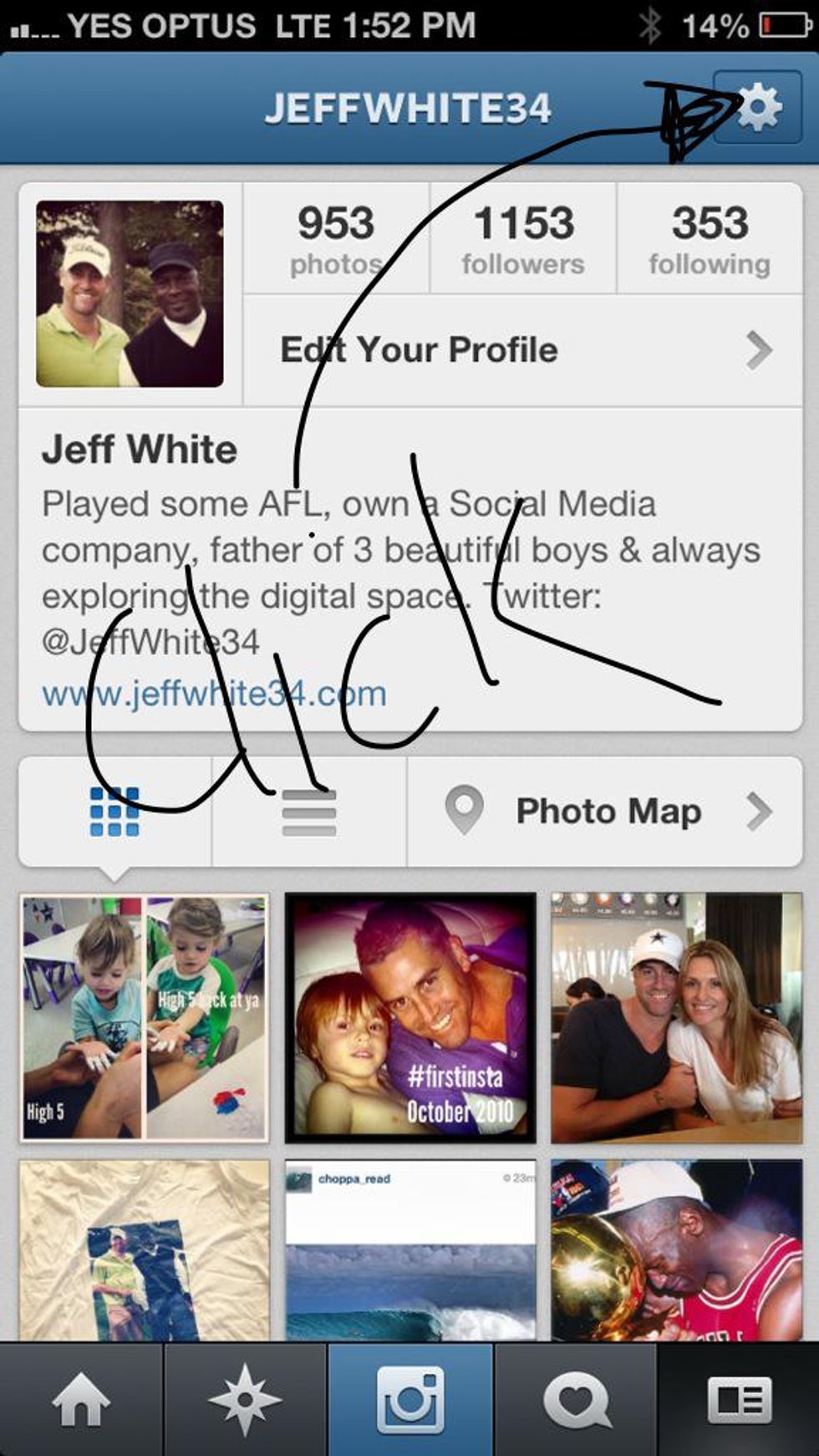Open the photo of the printed t-shirt
This screenshot has height=1456, width=819.
145,1250
